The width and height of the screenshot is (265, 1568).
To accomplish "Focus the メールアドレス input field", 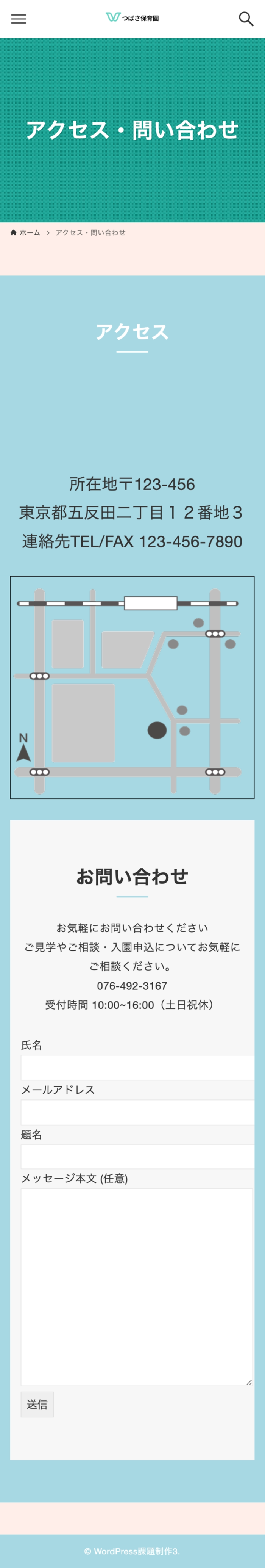I will point(137,1112).
